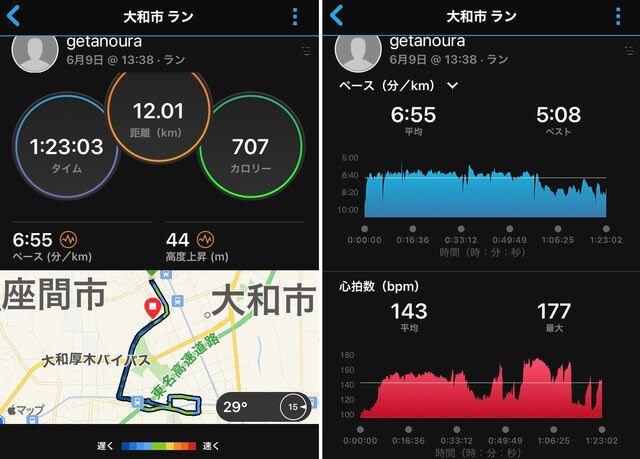Open the ペース pace chart
The image size is (640, 459).
pyautogui.click(x=485, y=189)
